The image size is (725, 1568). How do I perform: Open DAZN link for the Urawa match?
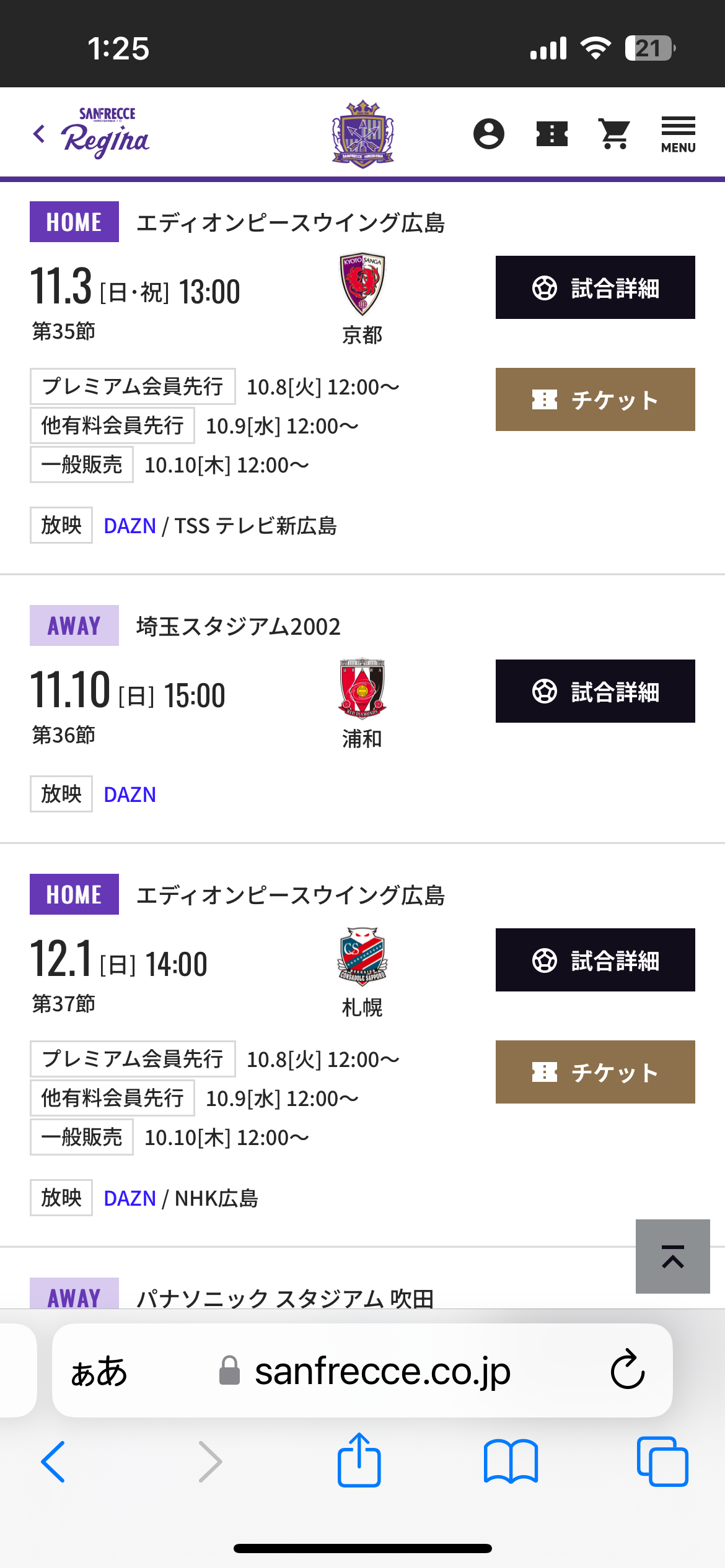click(x=130, y=795)
